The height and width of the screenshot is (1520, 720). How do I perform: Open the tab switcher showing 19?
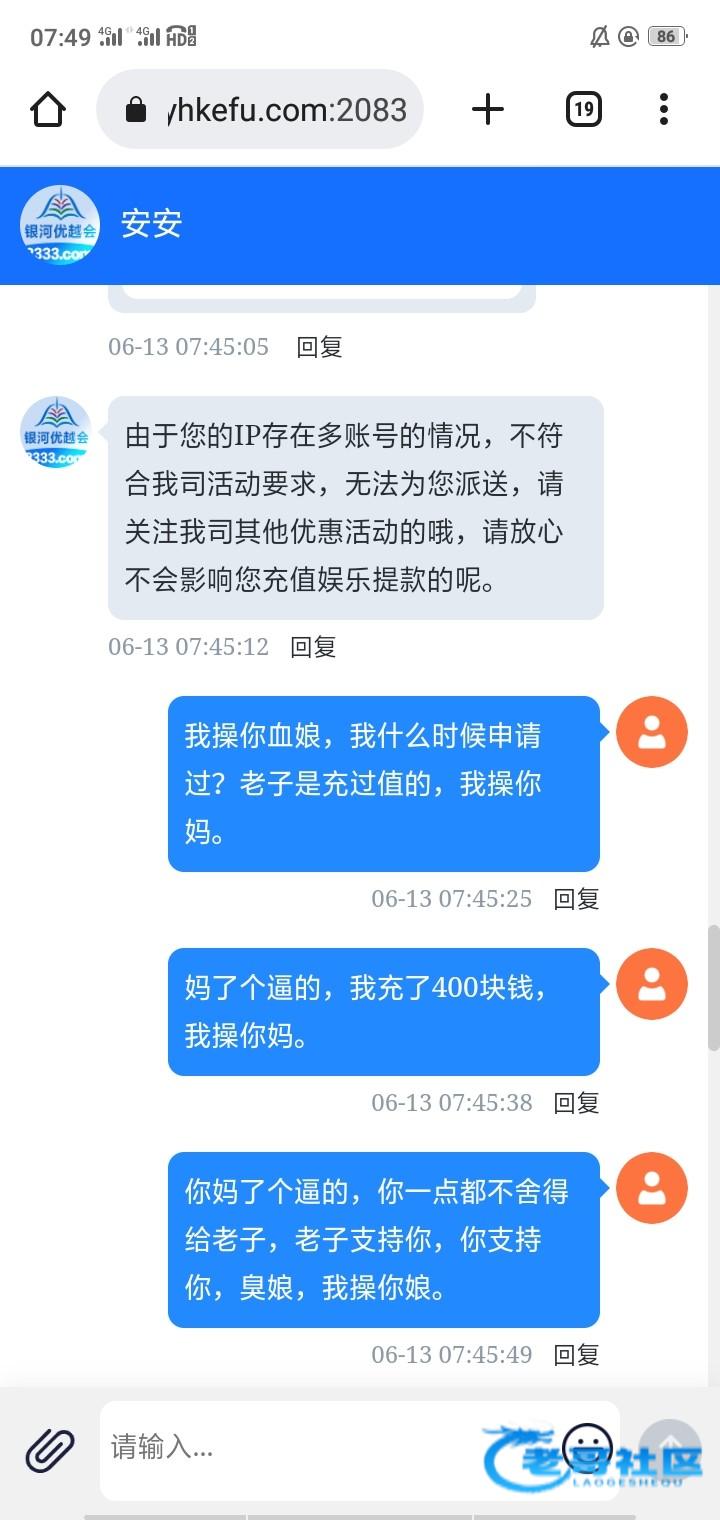(x=584, y=109)
